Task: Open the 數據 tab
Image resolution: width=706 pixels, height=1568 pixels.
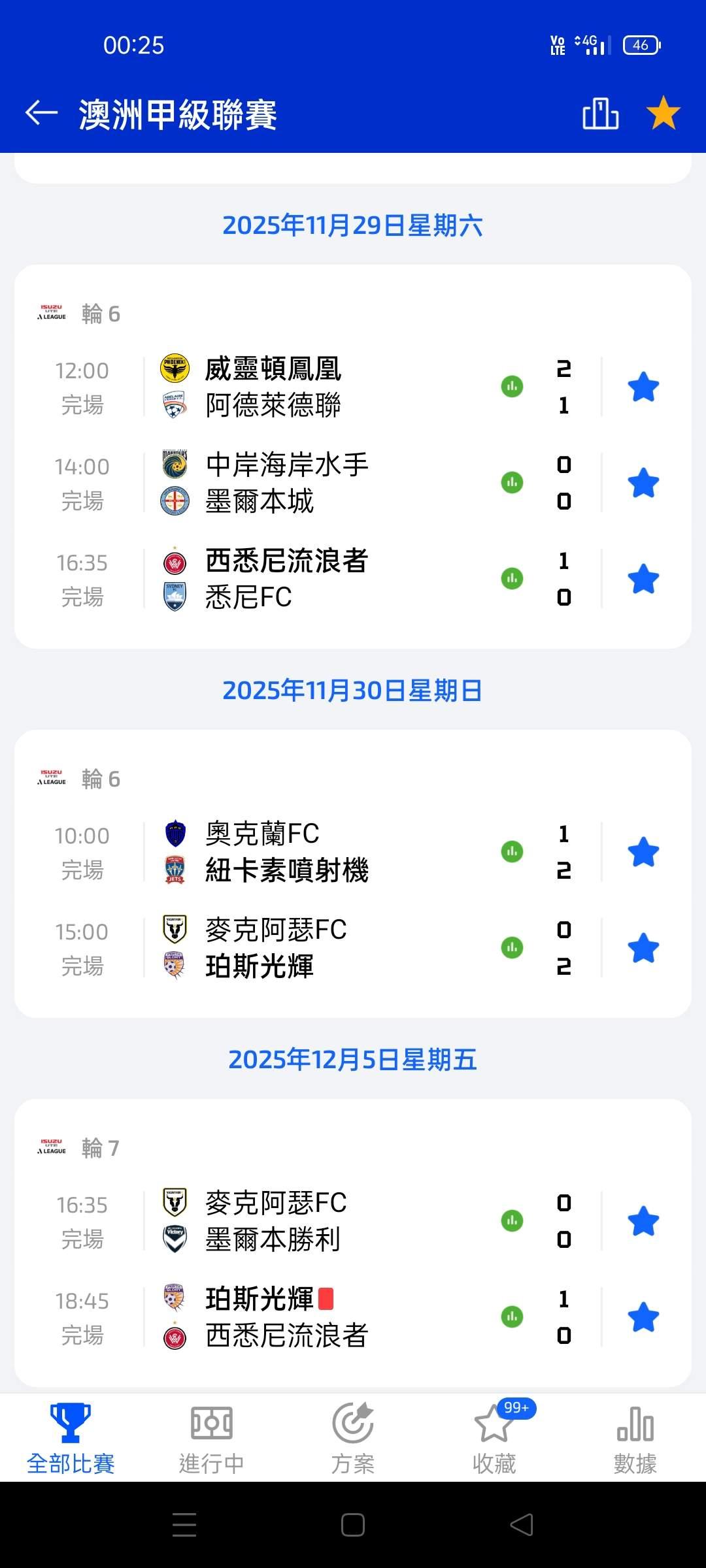Action: [x=635, y=1439]
